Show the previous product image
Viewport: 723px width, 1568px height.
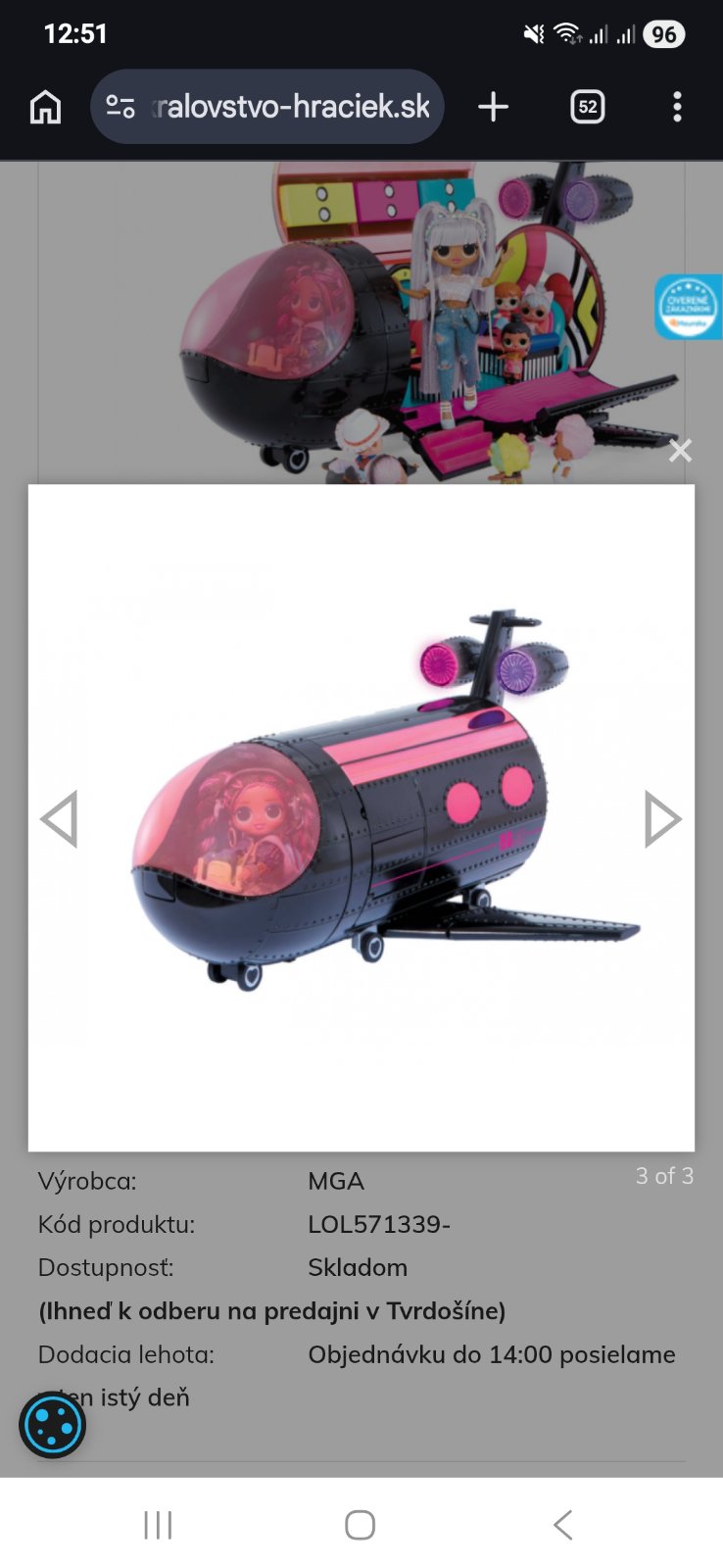coord(60,819)
